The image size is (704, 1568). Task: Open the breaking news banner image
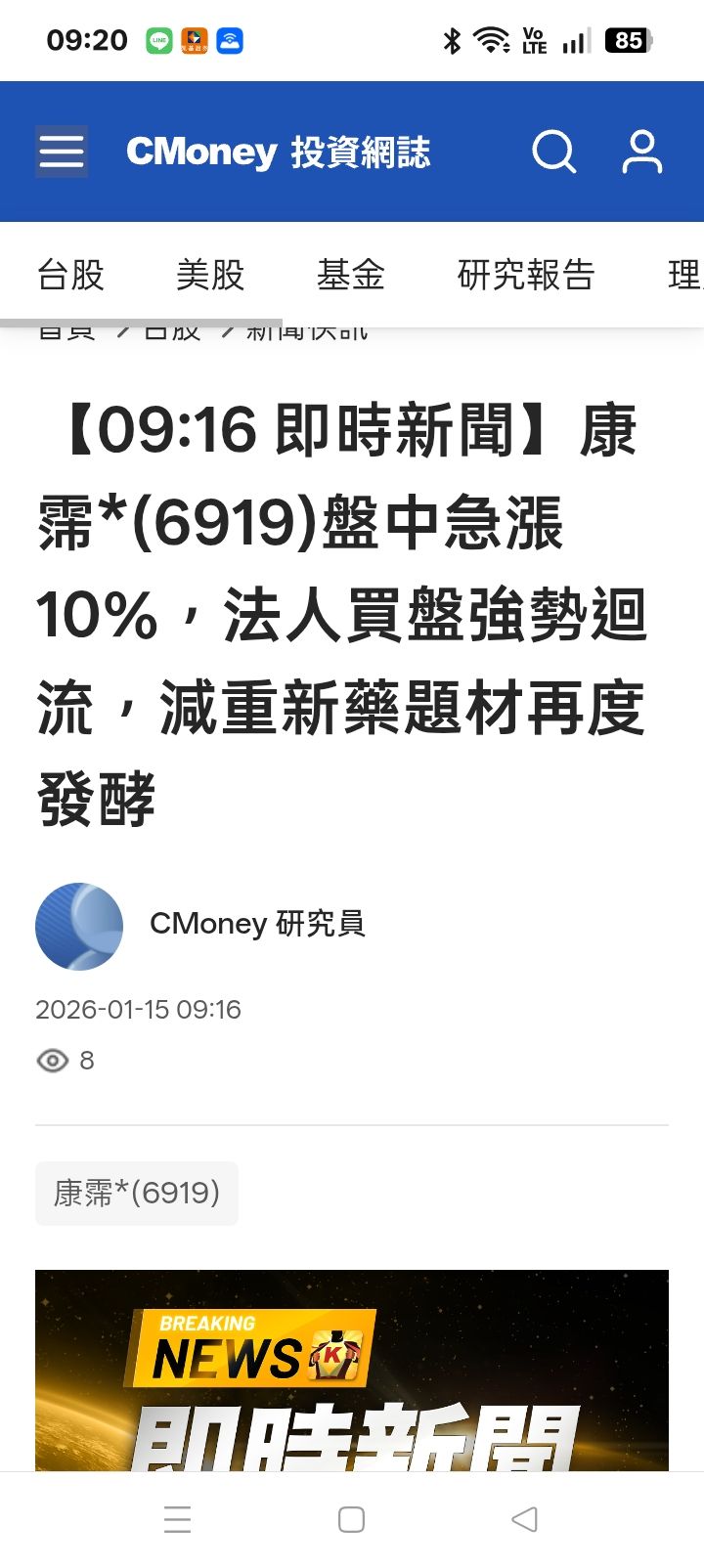click(x=352, y=1371)
